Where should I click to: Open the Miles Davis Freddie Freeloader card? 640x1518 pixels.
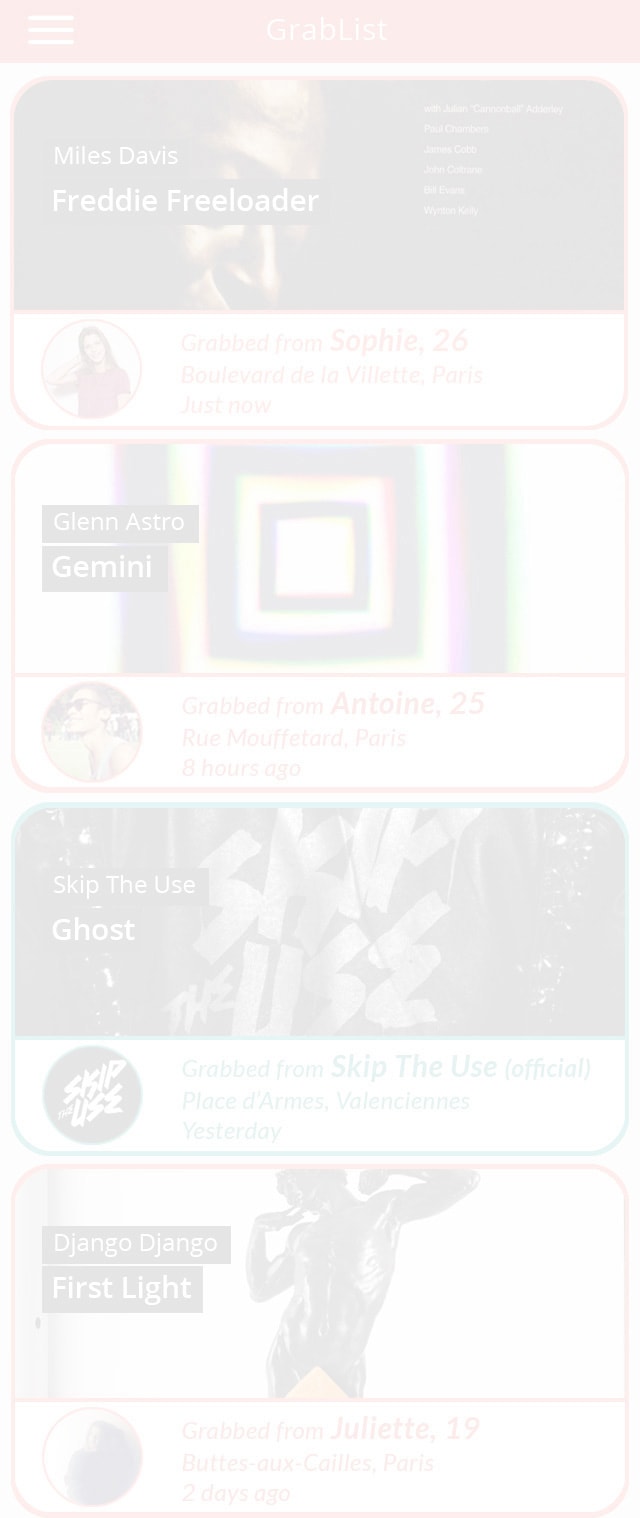tap(320, 195)
